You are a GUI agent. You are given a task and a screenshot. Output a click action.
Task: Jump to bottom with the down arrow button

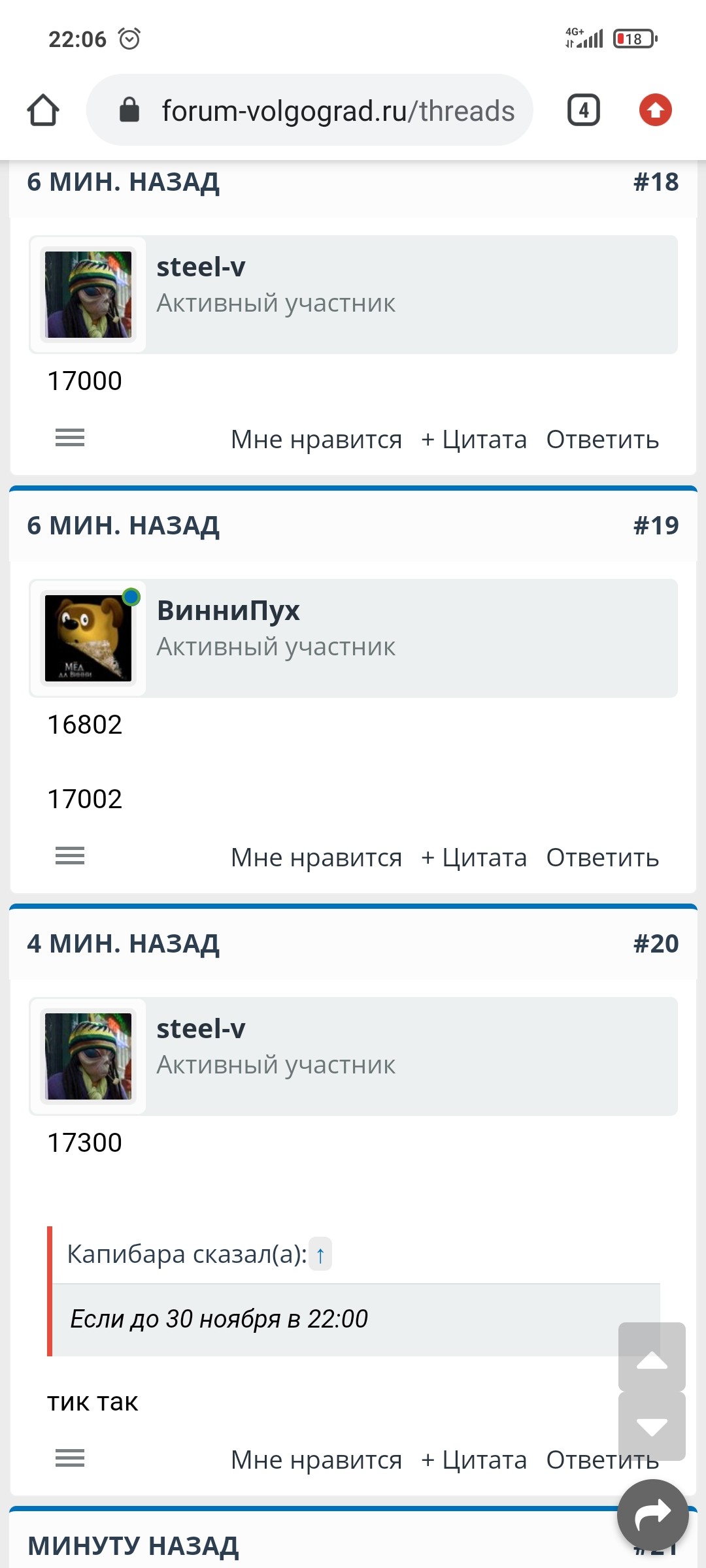652,1426
